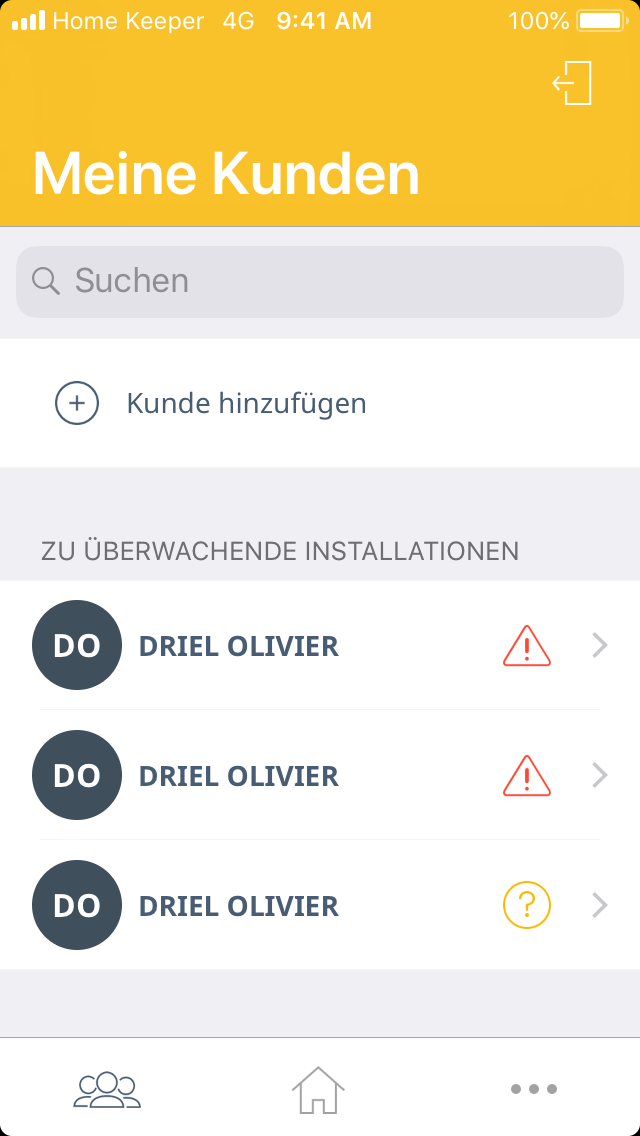
Task: Open Driel Olivier with question mark status
Action: click(320, 906)
